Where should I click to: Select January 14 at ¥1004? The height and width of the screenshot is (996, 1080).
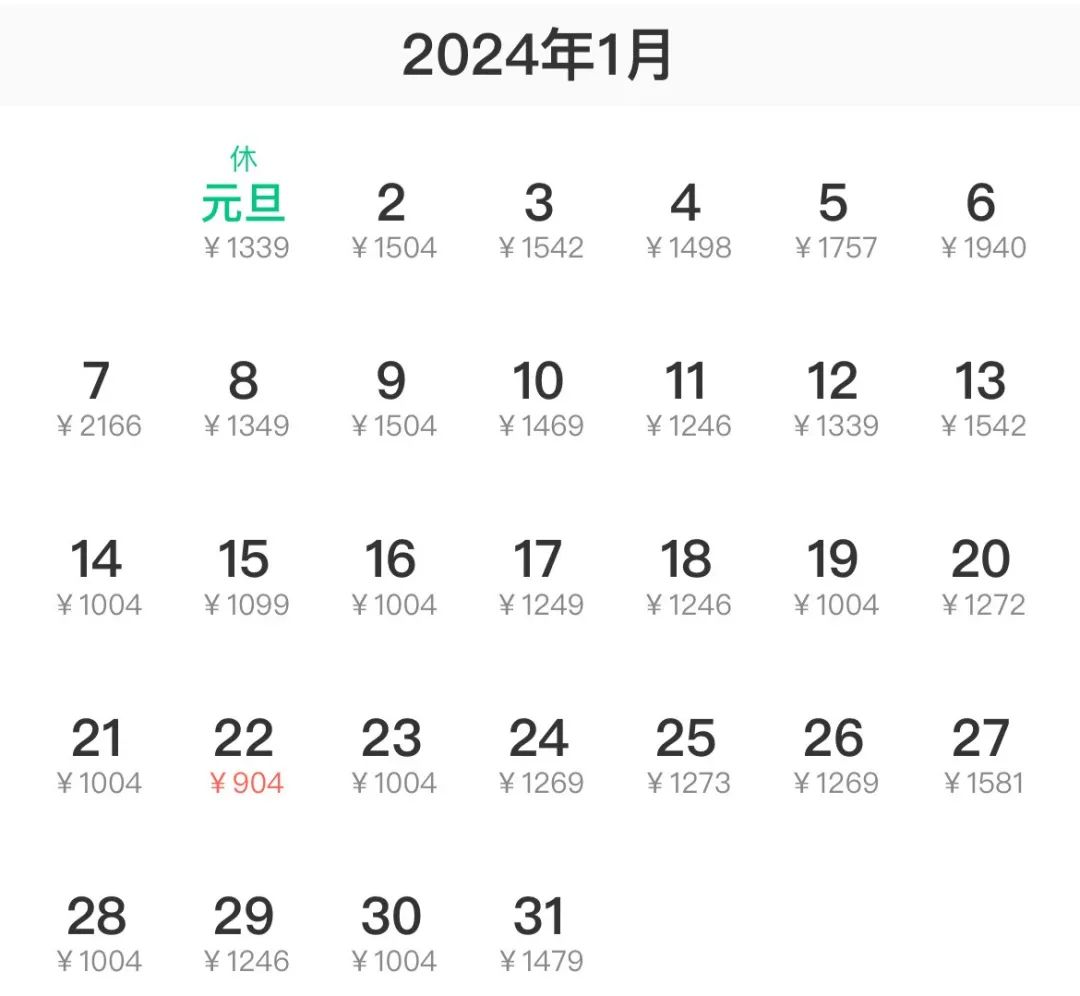(x=97, y=577)
